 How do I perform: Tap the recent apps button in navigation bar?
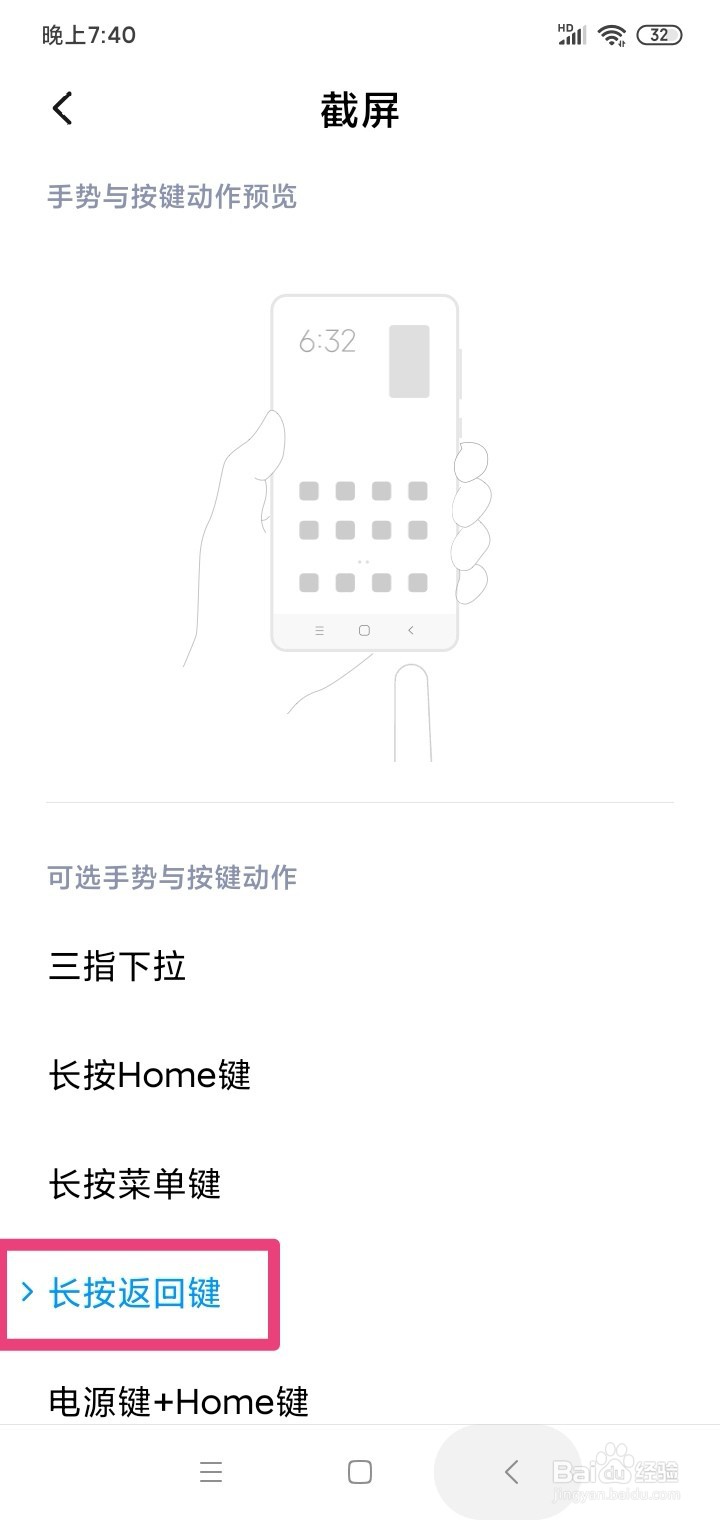pyautogui.click(x=211, y=1471)
